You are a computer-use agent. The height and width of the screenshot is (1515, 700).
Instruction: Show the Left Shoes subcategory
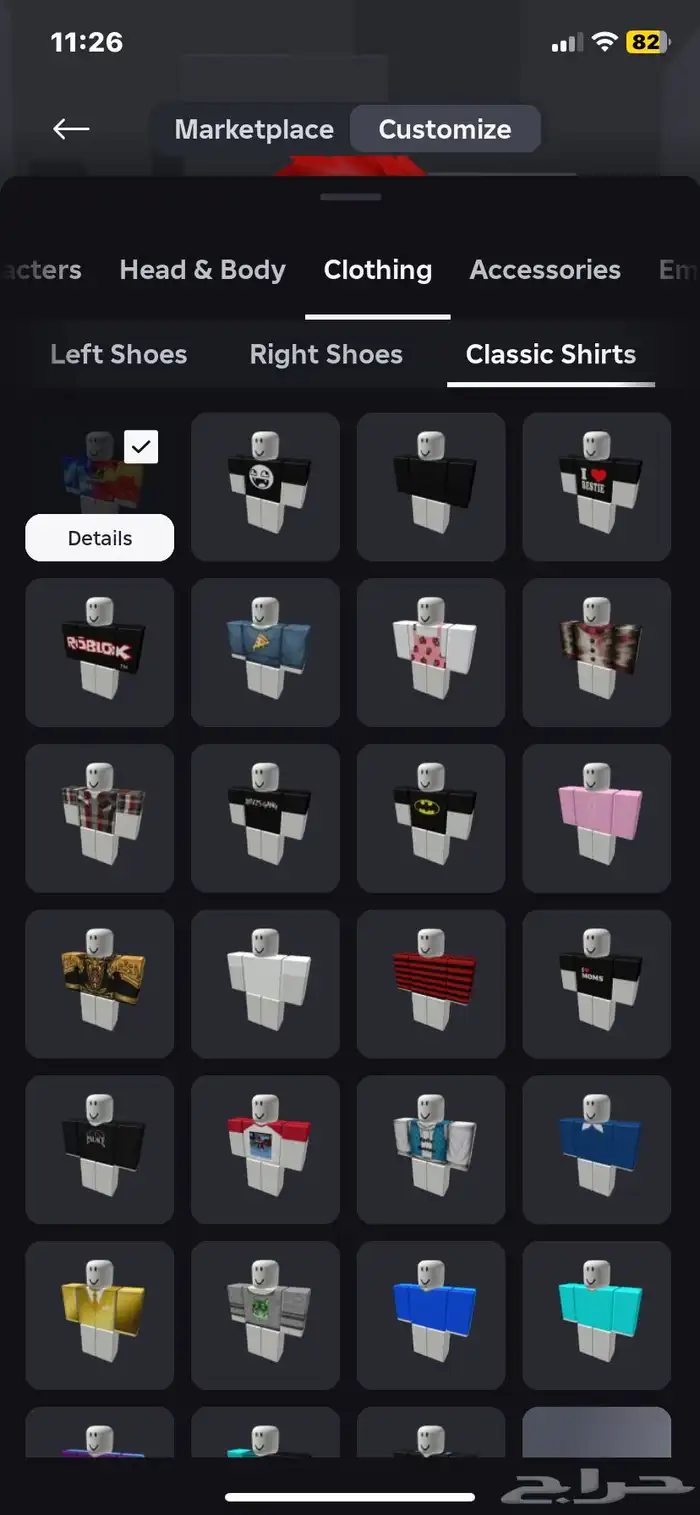click(119, 355)
